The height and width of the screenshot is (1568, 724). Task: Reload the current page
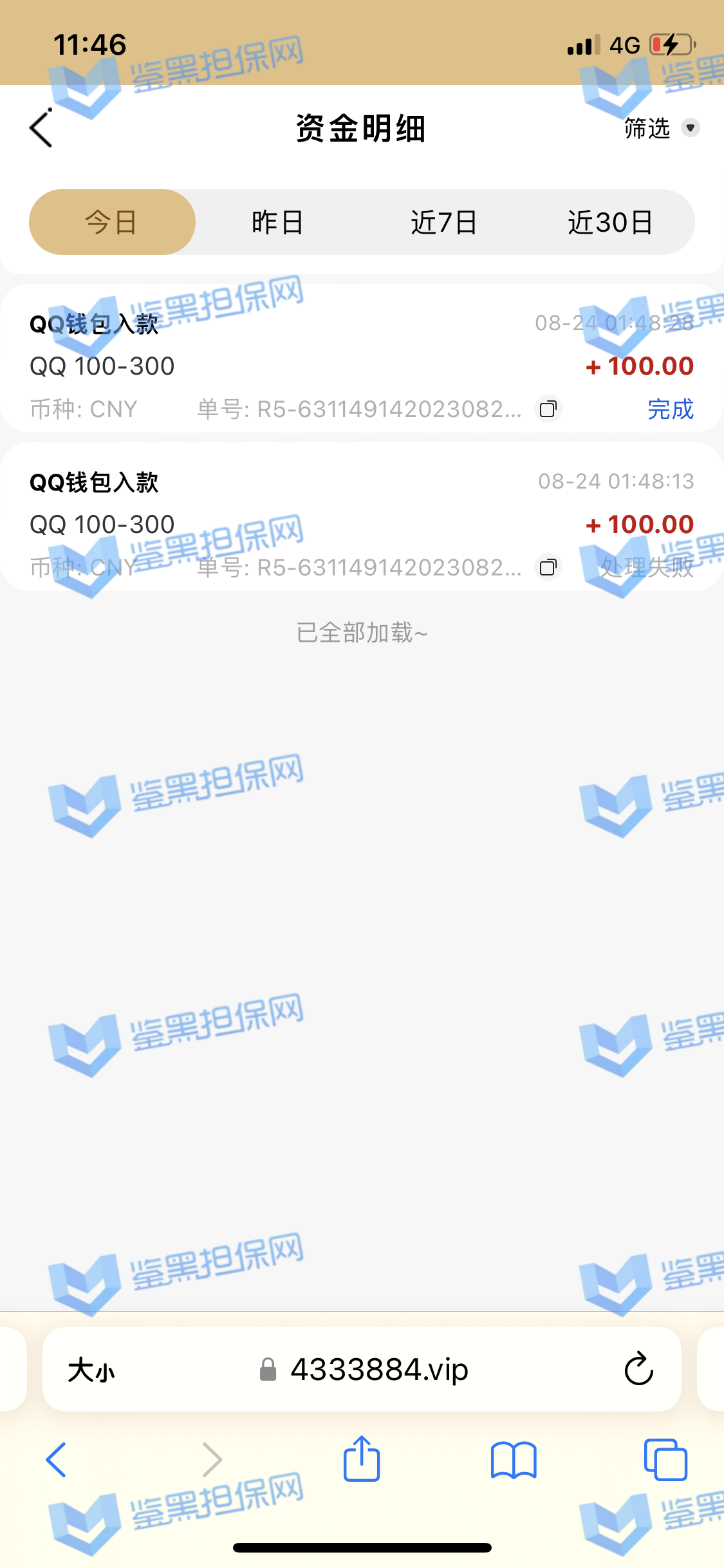[638, 1370]
